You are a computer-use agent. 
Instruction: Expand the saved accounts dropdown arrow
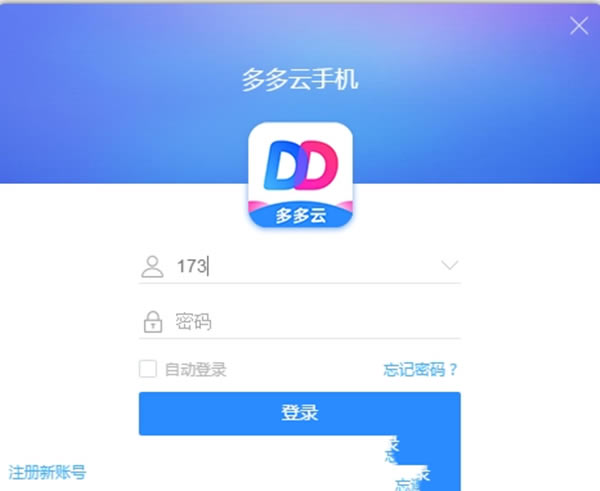click(x=449, y=266)
